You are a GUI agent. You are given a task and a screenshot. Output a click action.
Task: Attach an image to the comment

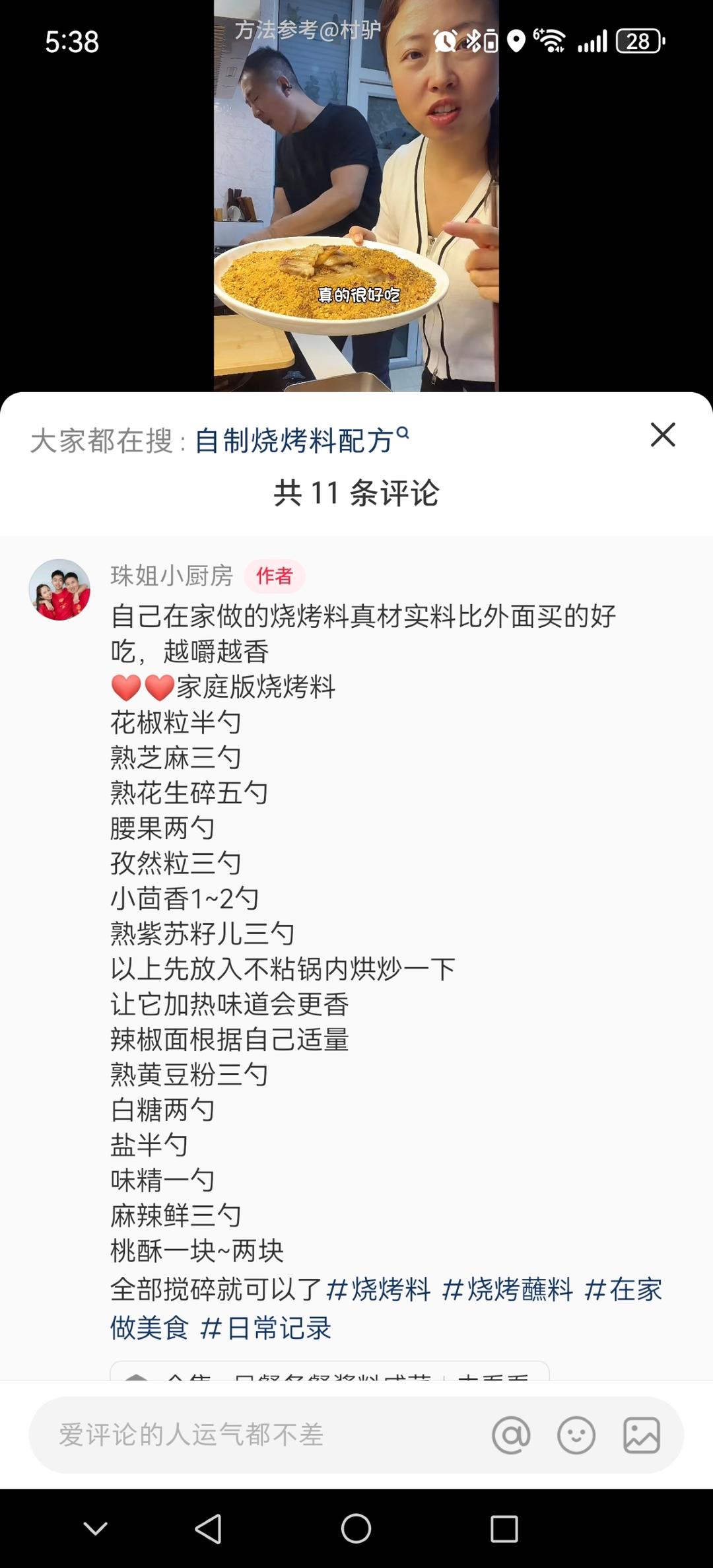click(x=642, y=1435)
